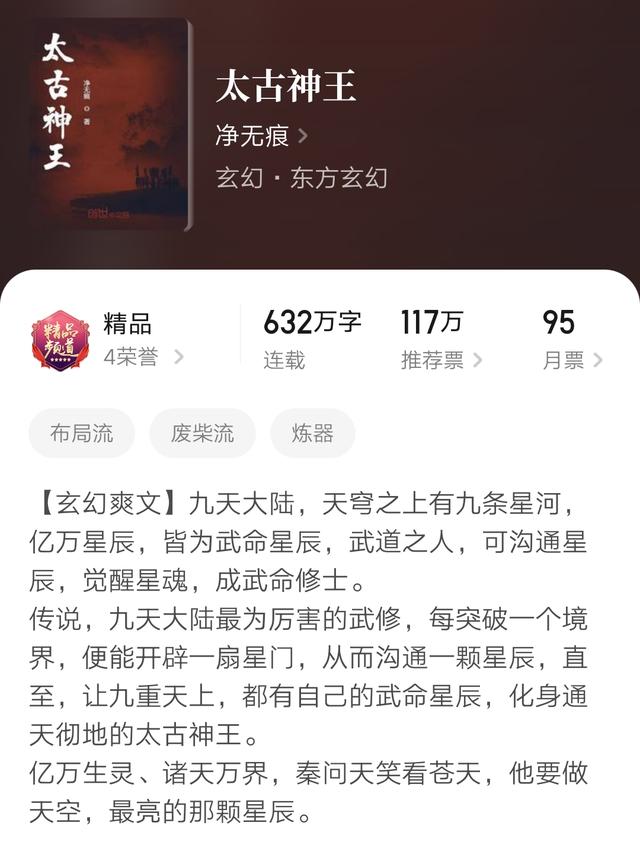Open the author page for 净无痕
The image size is (640, 845).
click(261, 134)
